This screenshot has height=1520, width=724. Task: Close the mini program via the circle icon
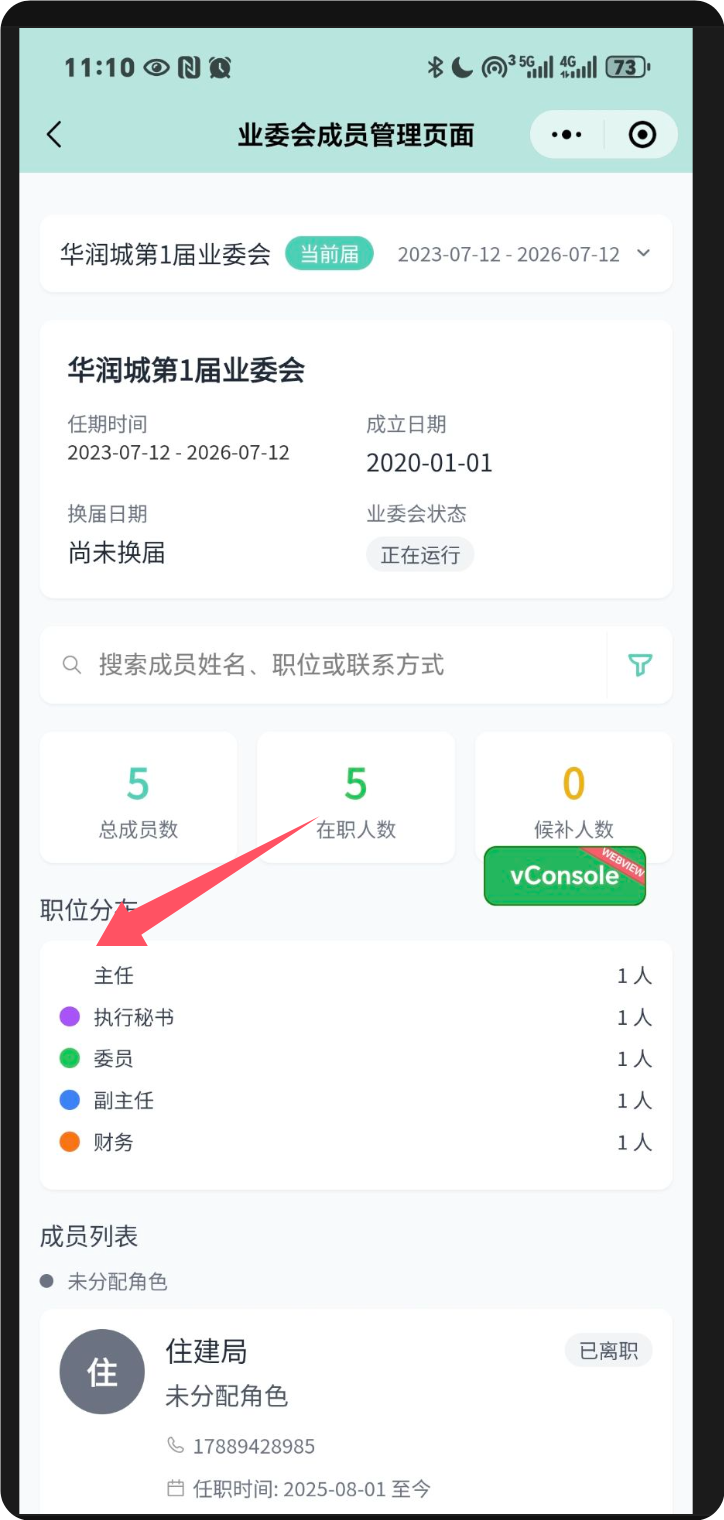point(642,135)
